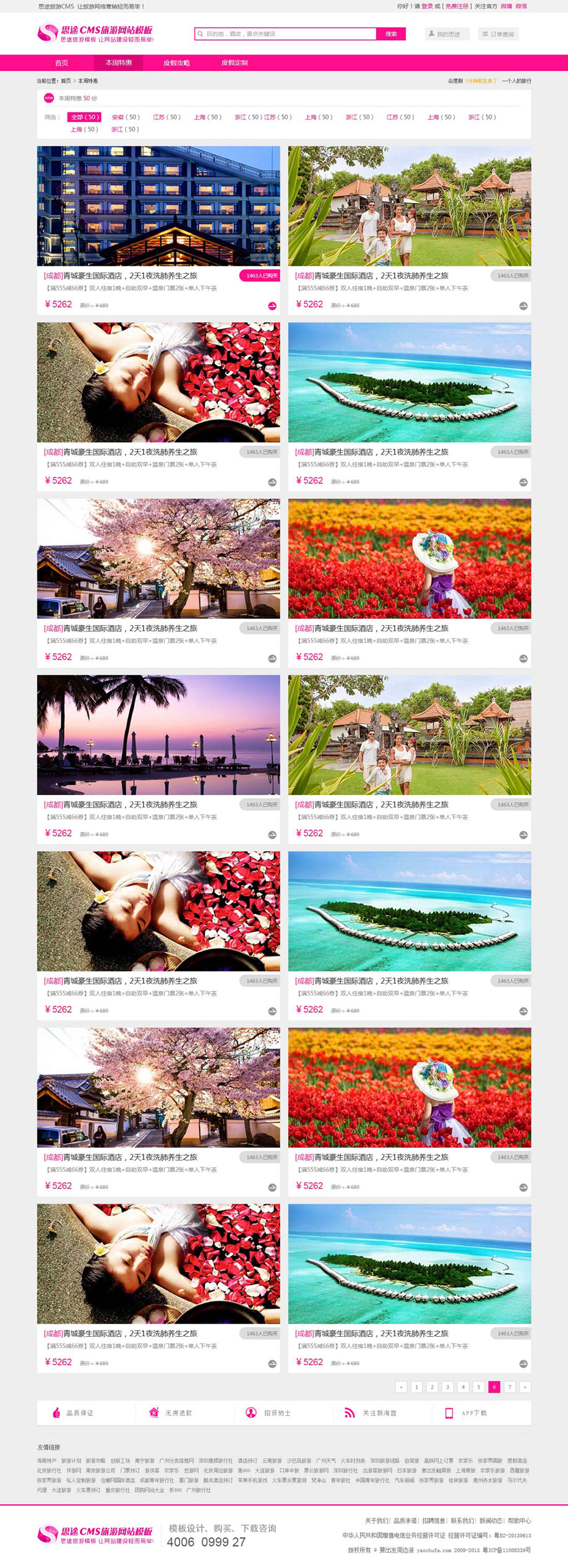This screenshot has height=1568, width=568.
Task: Tap the 免费注册 register link
Action: point(457,6)
